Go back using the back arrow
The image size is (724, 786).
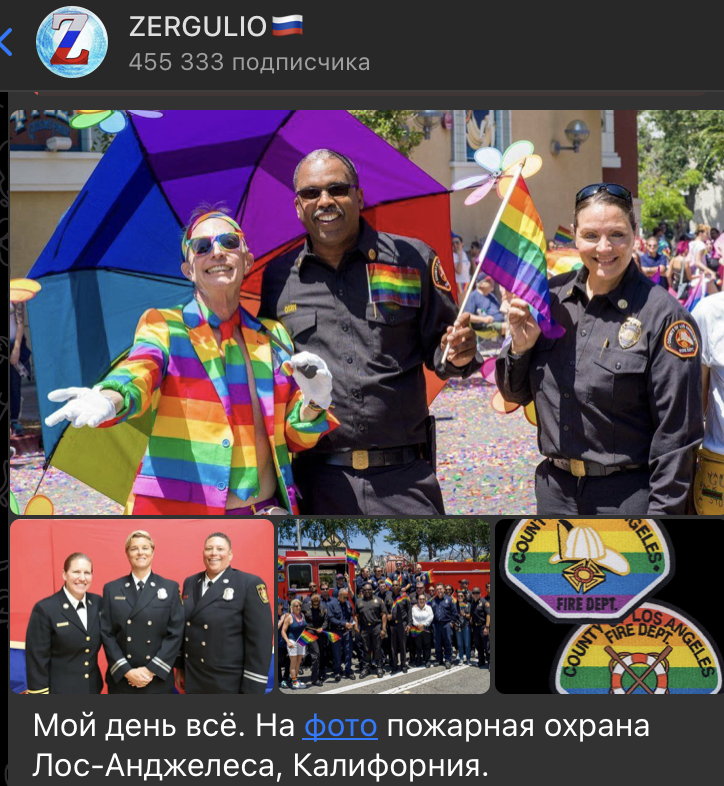point(6,42)
